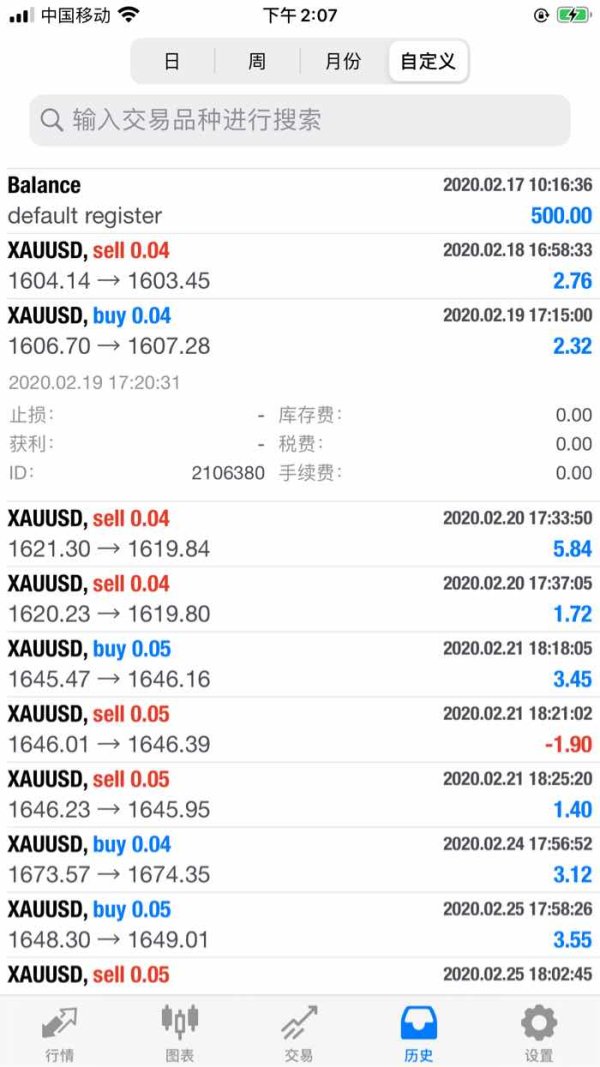
Task: Tap the 自定义 period segment
Action: 428,62
